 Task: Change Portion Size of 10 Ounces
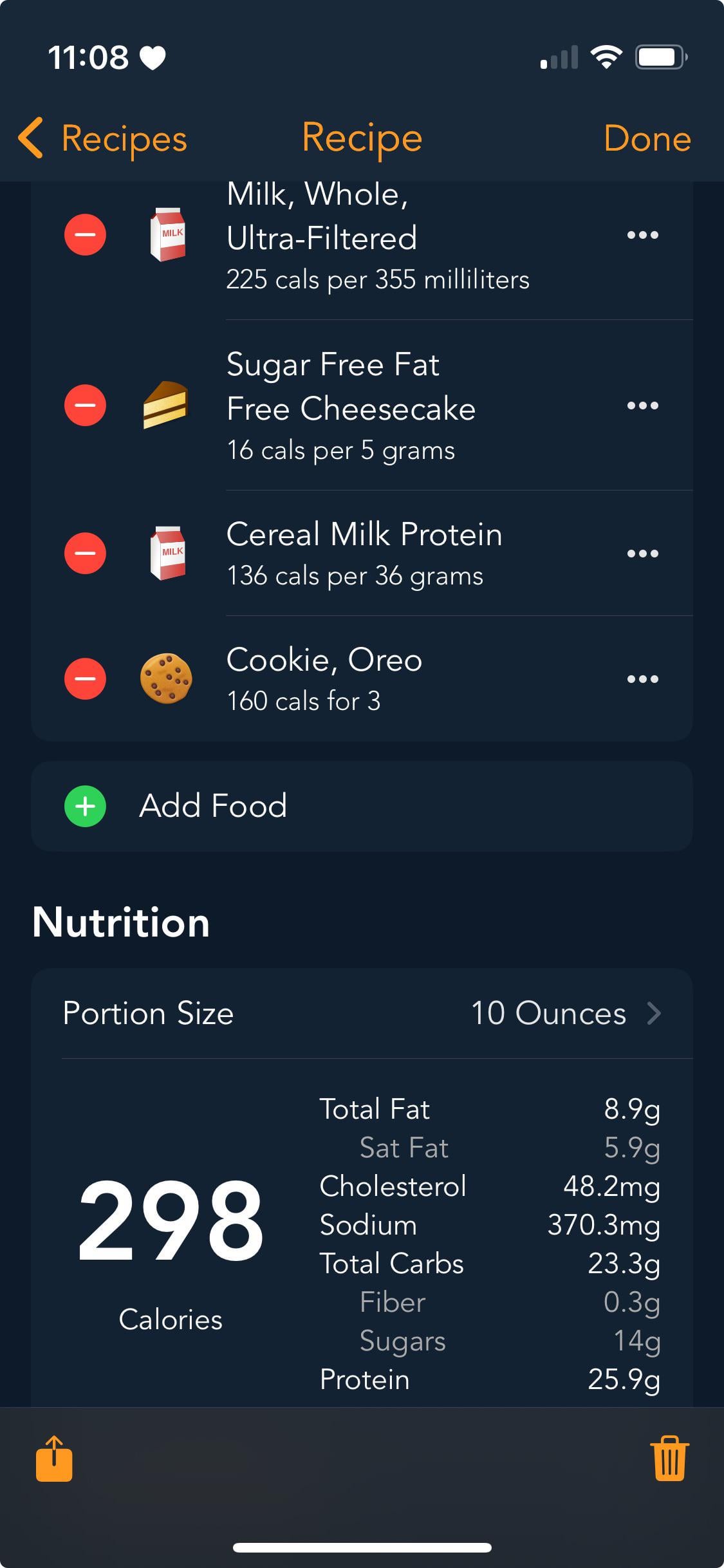[x=362, y=1013]
